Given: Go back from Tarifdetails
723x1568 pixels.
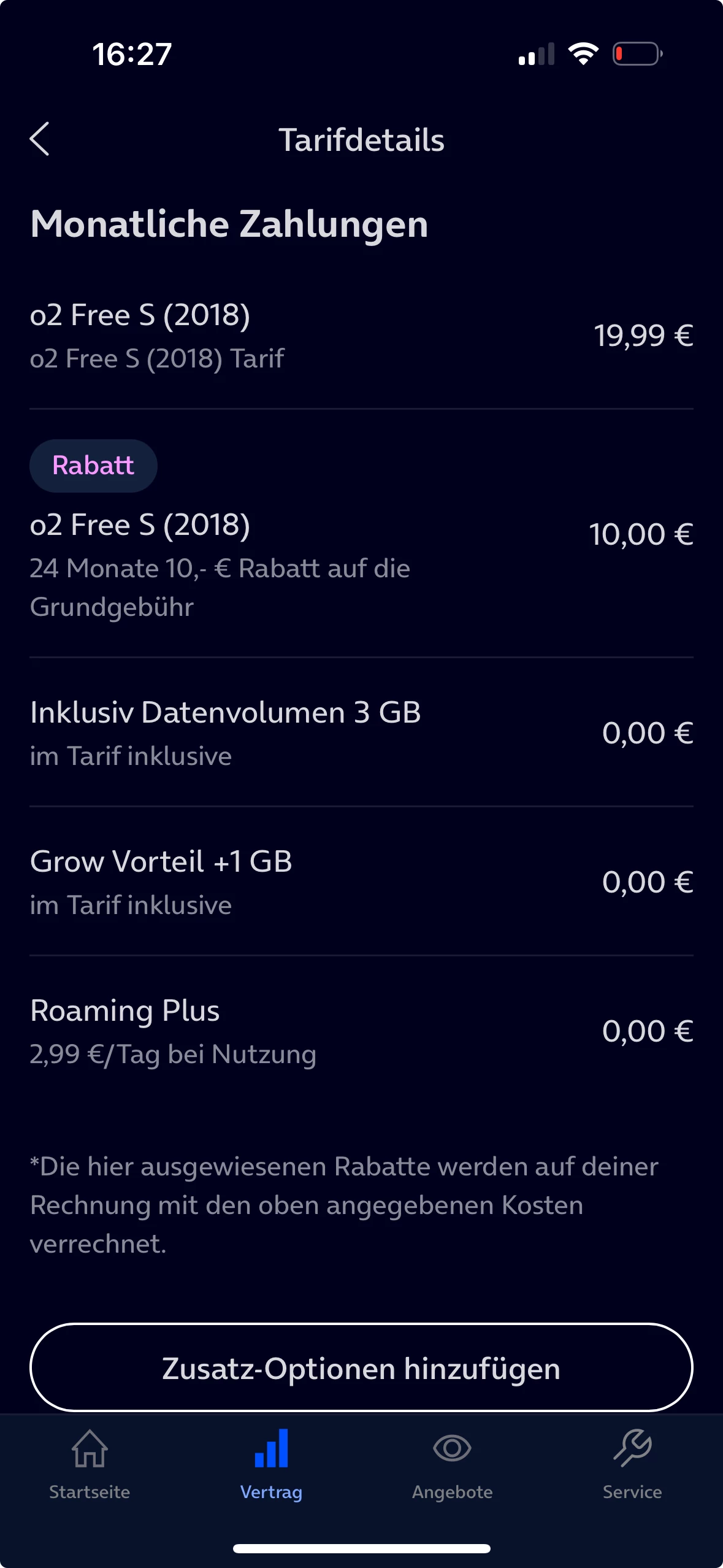Looking at the screenshot, I should pyautogui.click(x=40, y=139).
